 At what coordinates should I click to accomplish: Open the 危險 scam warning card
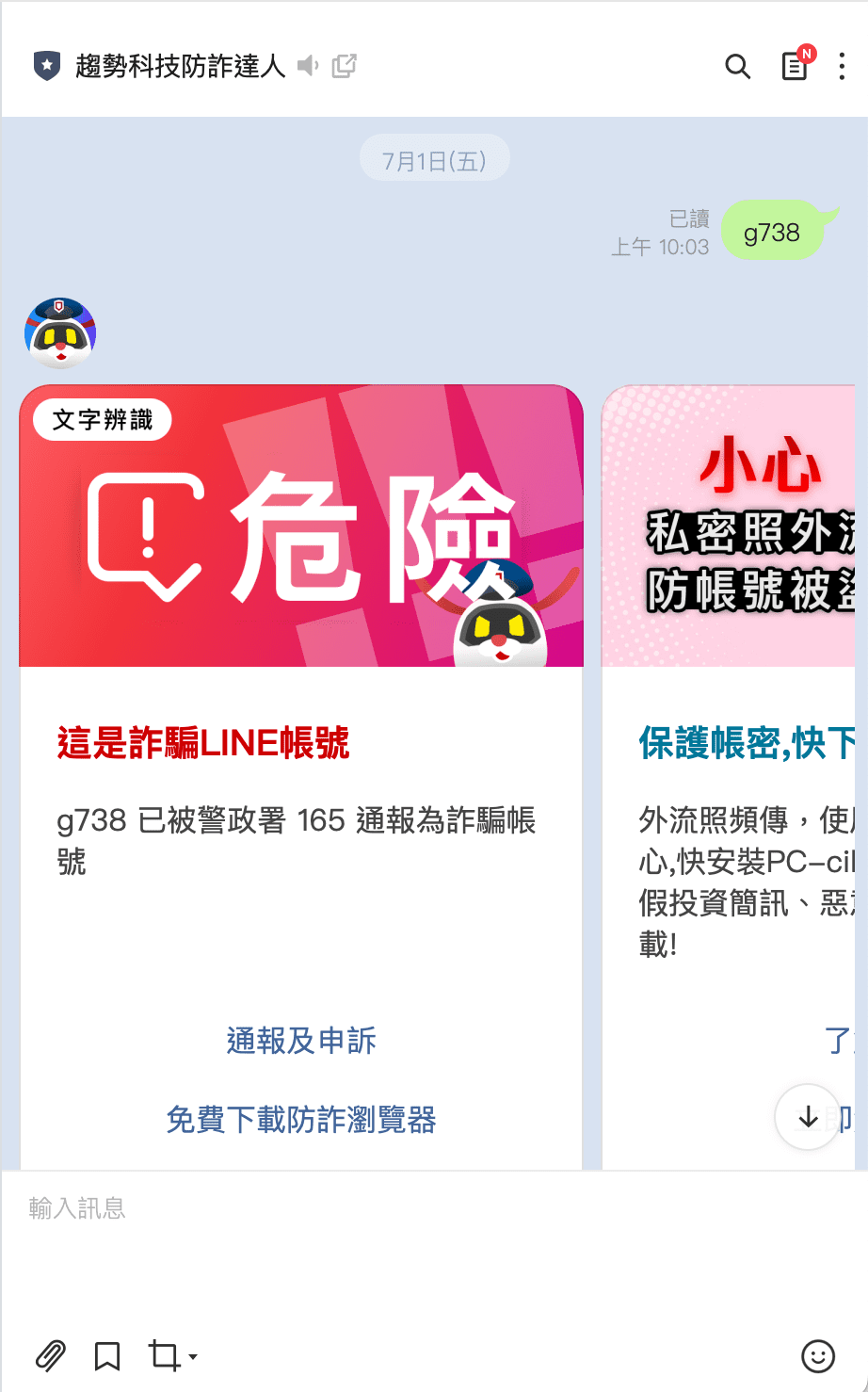tap(301, 526)
